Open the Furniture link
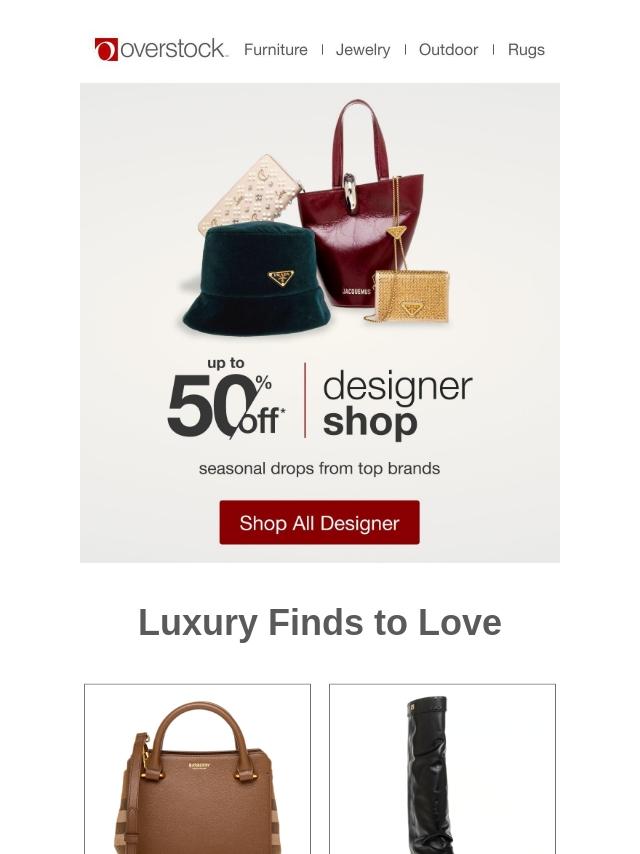The width and height of the screenshot is (640, 854). coord(276,50)
